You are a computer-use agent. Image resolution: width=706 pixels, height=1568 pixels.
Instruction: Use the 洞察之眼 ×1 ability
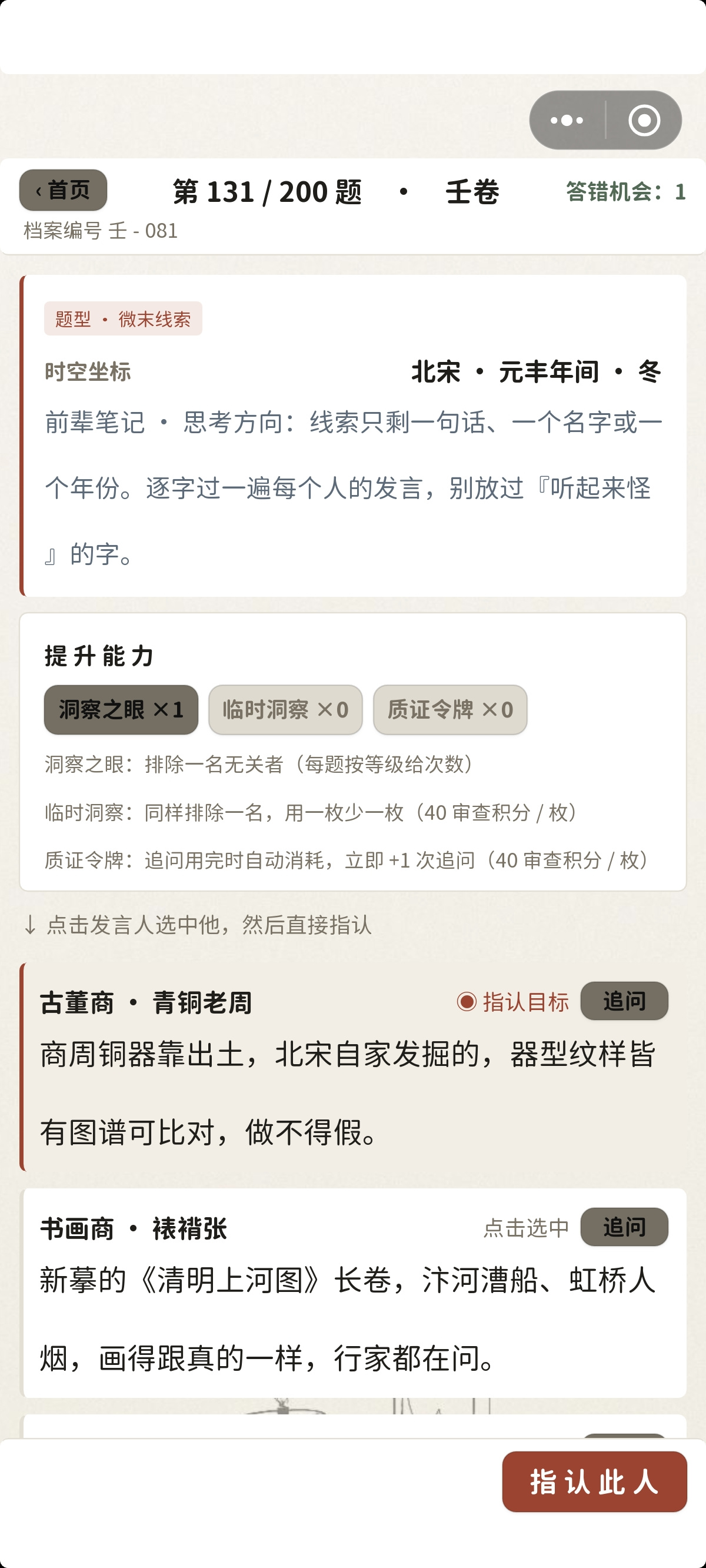[x=121, y=710]
